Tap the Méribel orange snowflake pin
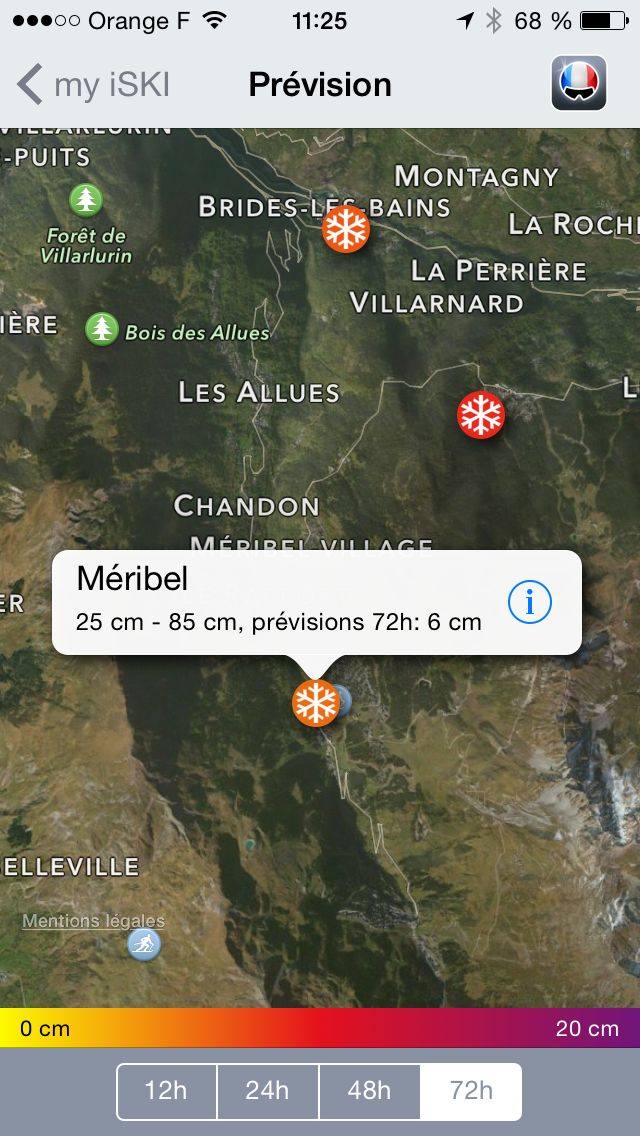The height and width of the screenshot is (1136, 640). (316, 703)
